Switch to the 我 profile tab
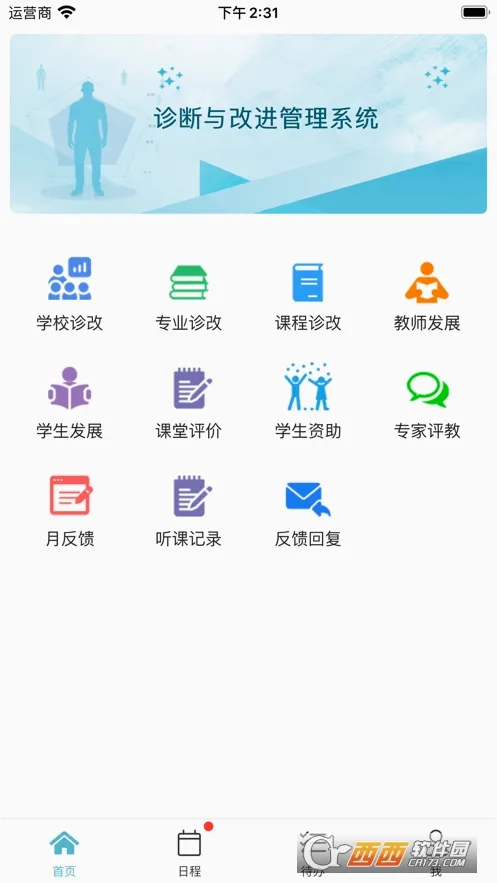This screenshot has height=883, width=497. [436, 853]
